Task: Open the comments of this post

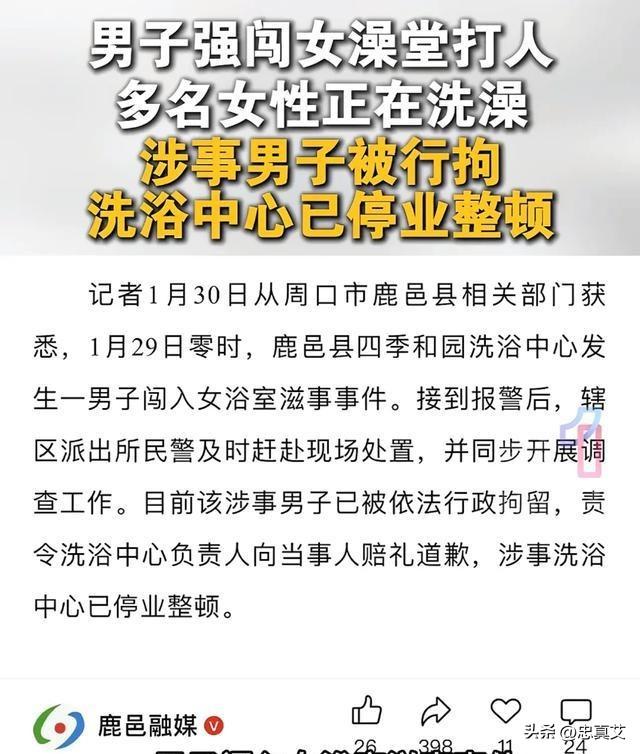Action: coord(575,711)
